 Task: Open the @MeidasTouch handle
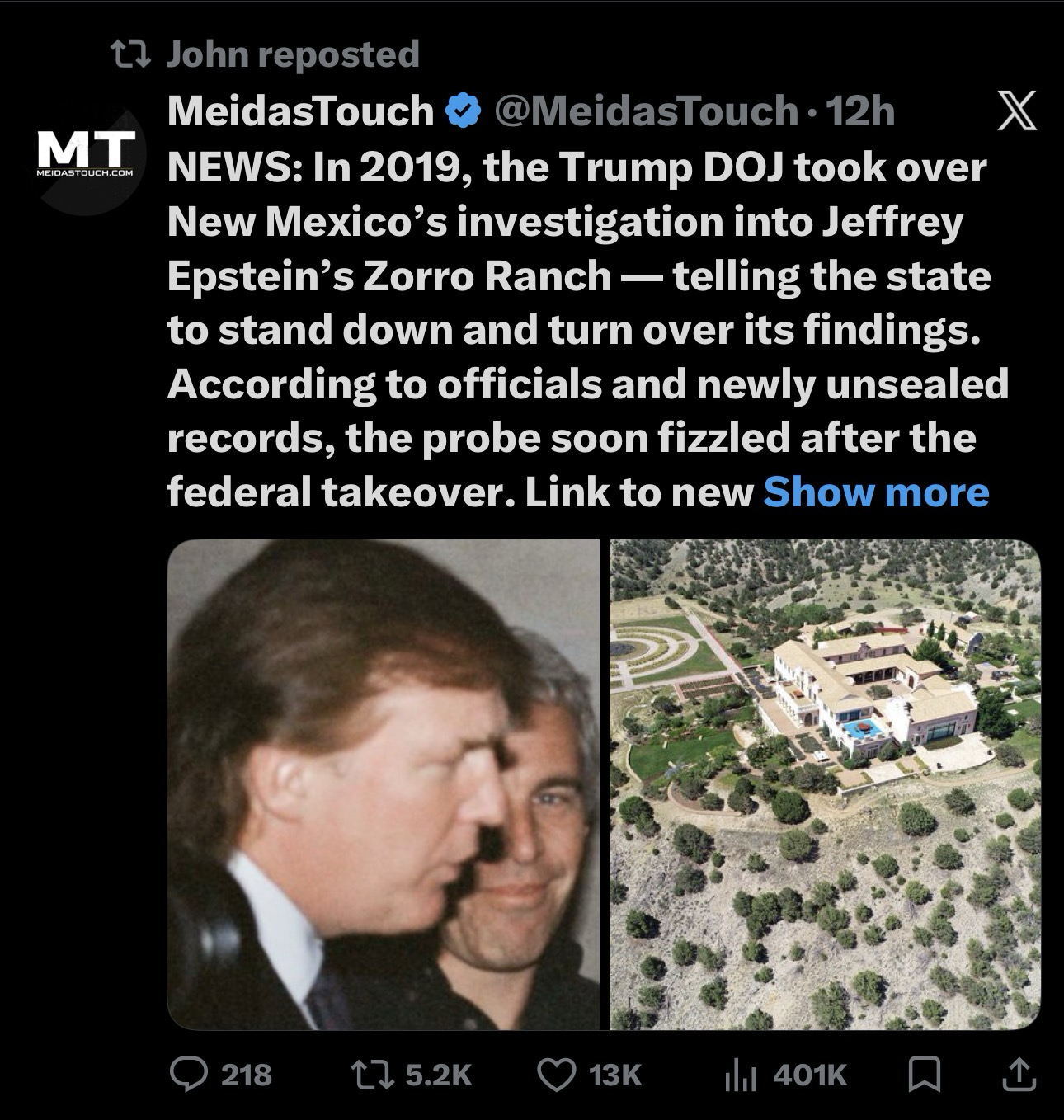click(x=644, y=111)
